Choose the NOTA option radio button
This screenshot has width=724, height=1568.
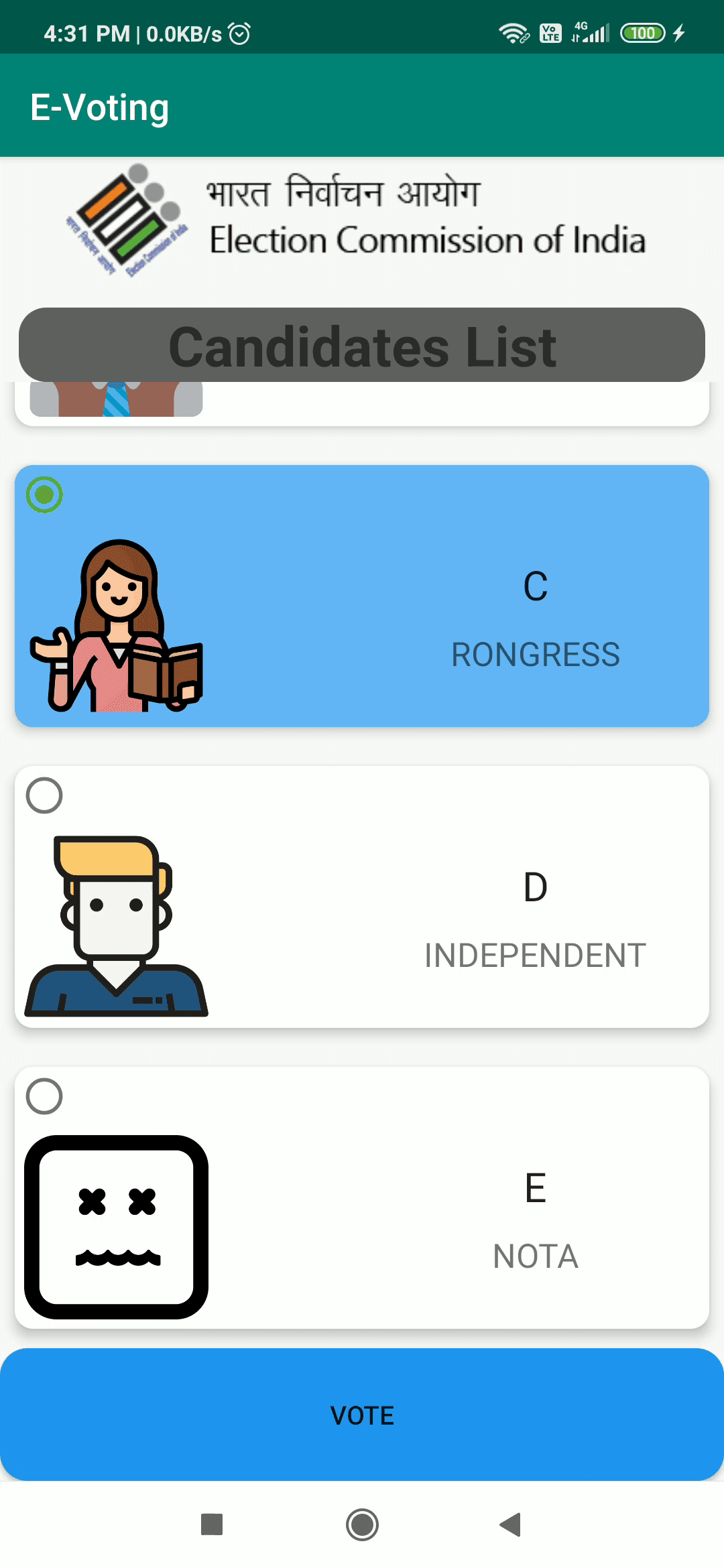(x=44, y=1096)
